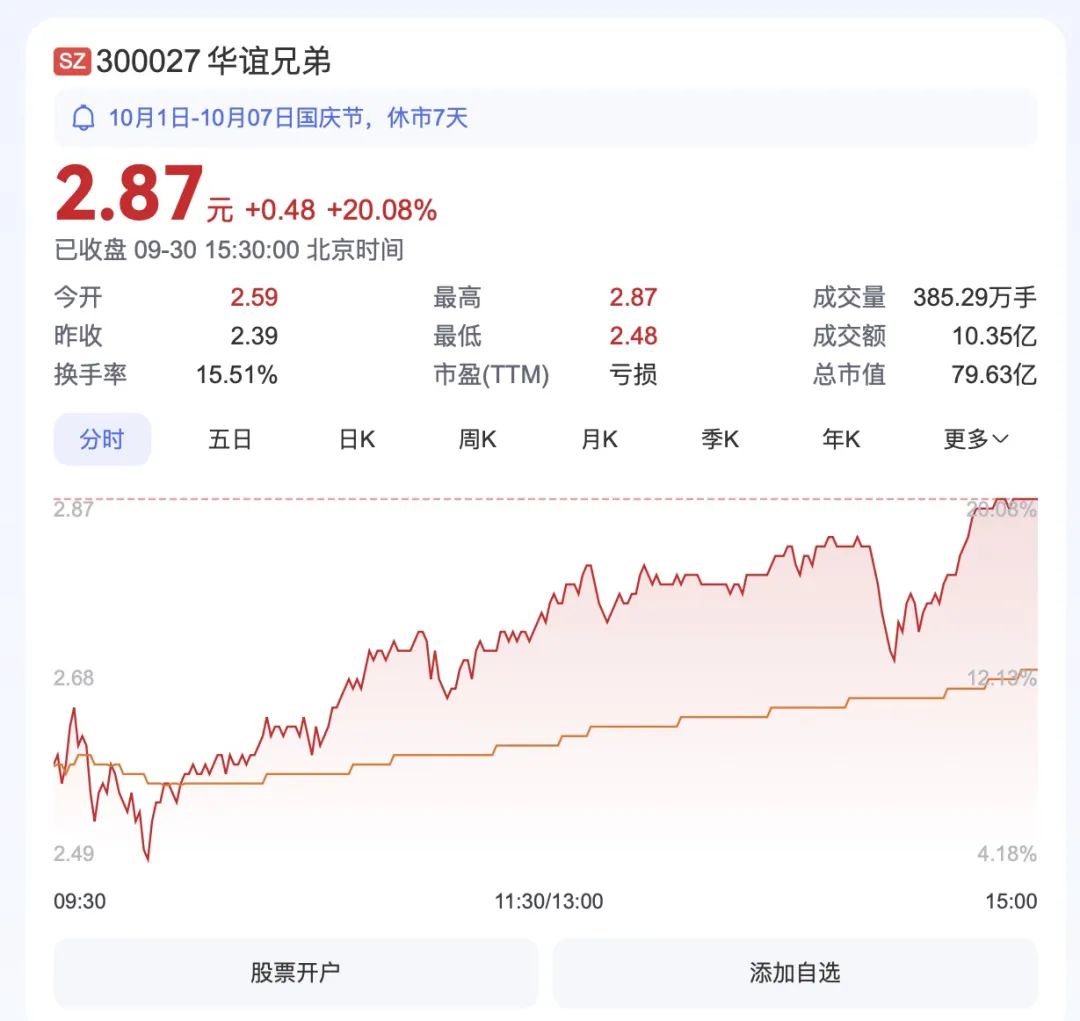The image size is (1080, 1021).
Task: Select the 年K tab
Action: [841, 439]
